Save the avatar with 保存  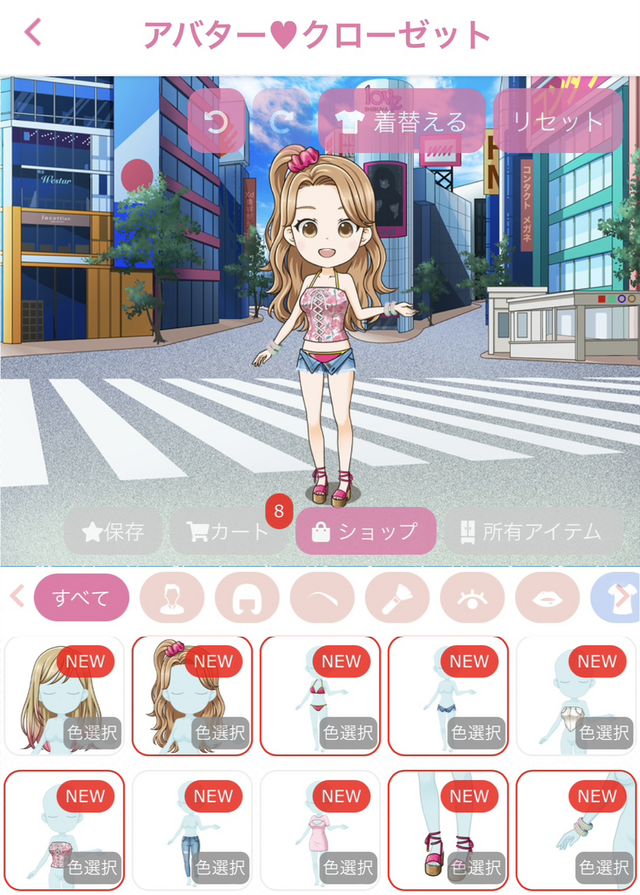pyautogui.click(x=113, y=531)
